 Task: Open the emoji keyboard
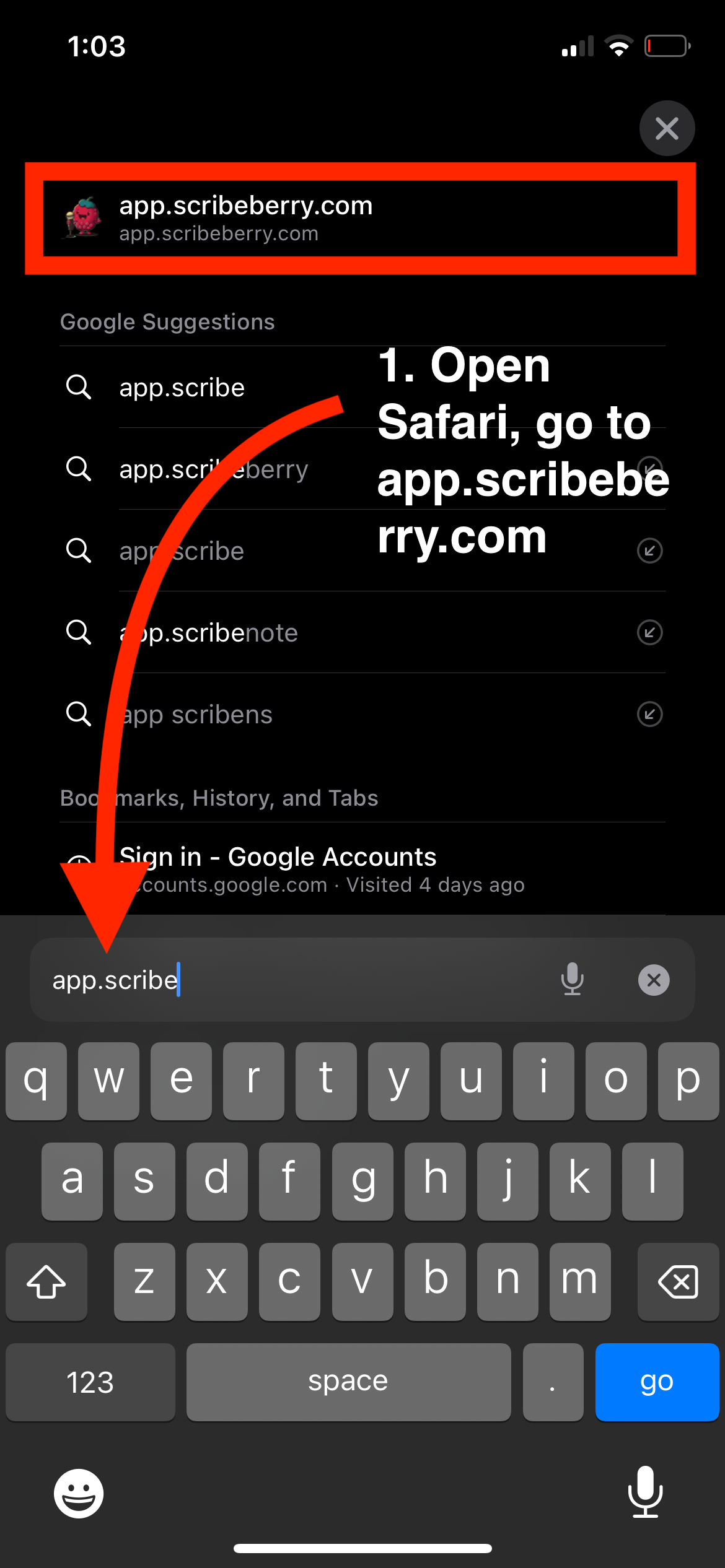79,1493
